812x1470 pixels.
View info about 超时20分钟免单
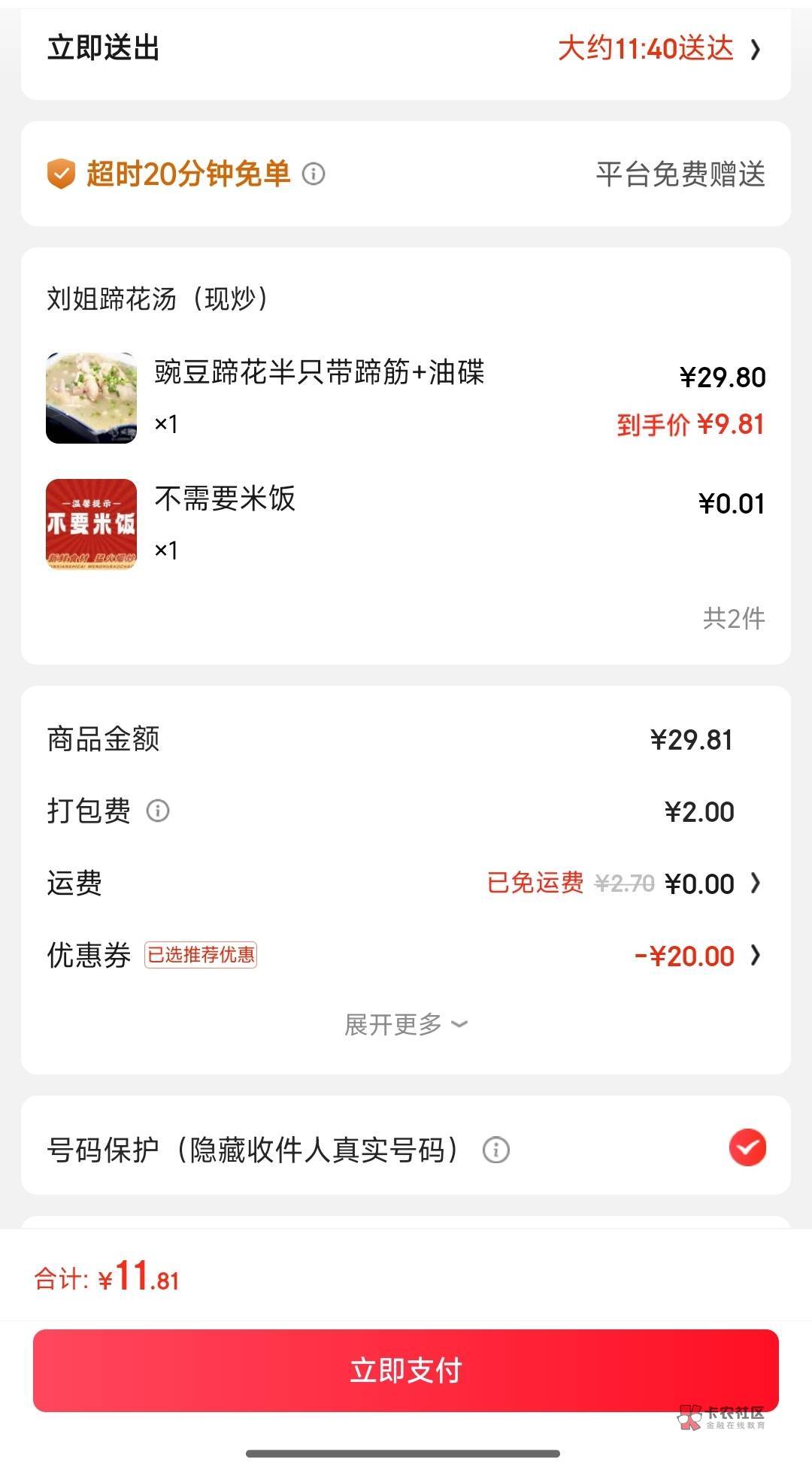coord(314,174)
